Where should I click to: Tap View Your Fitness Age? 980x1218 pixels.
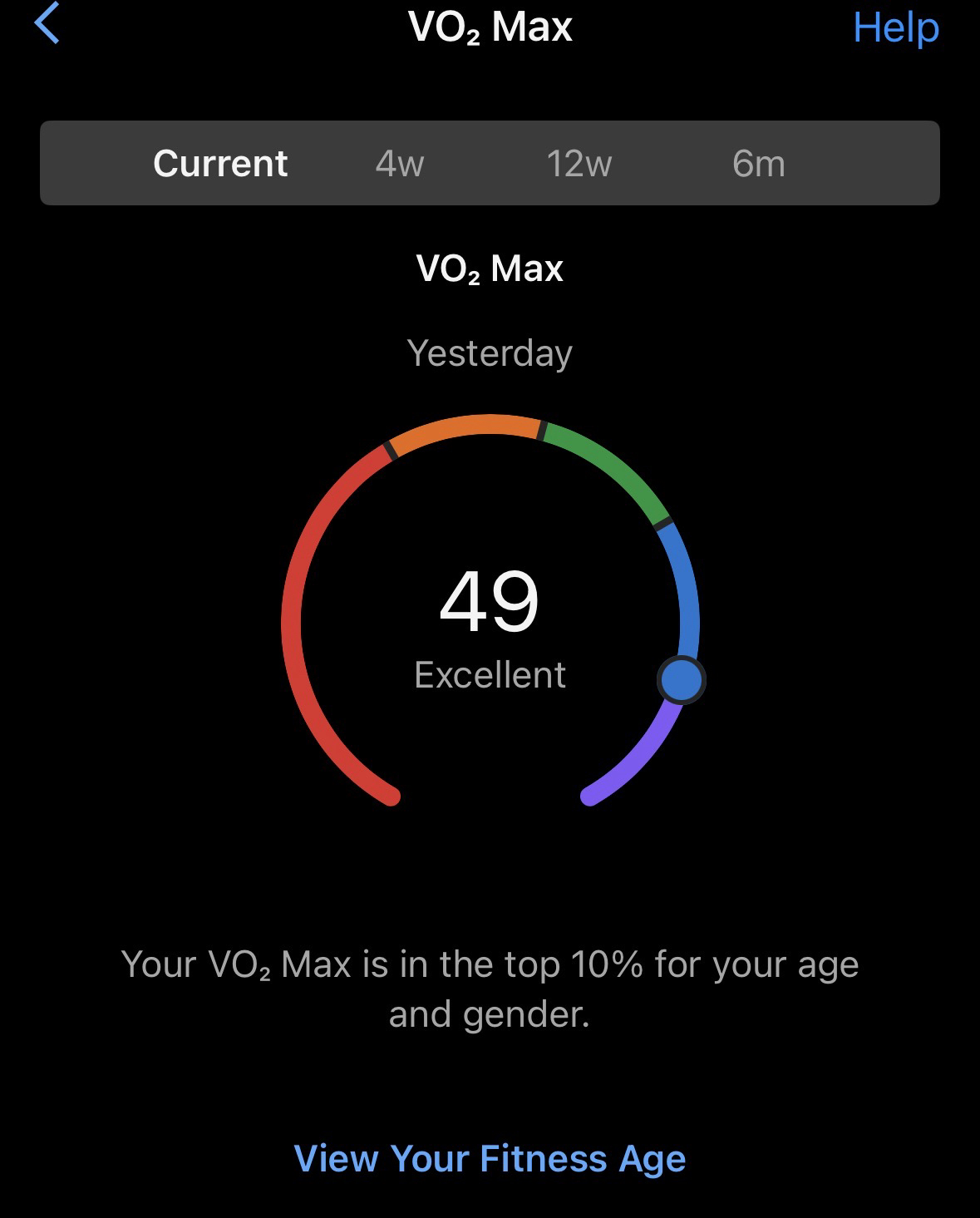click(490, 1158)
